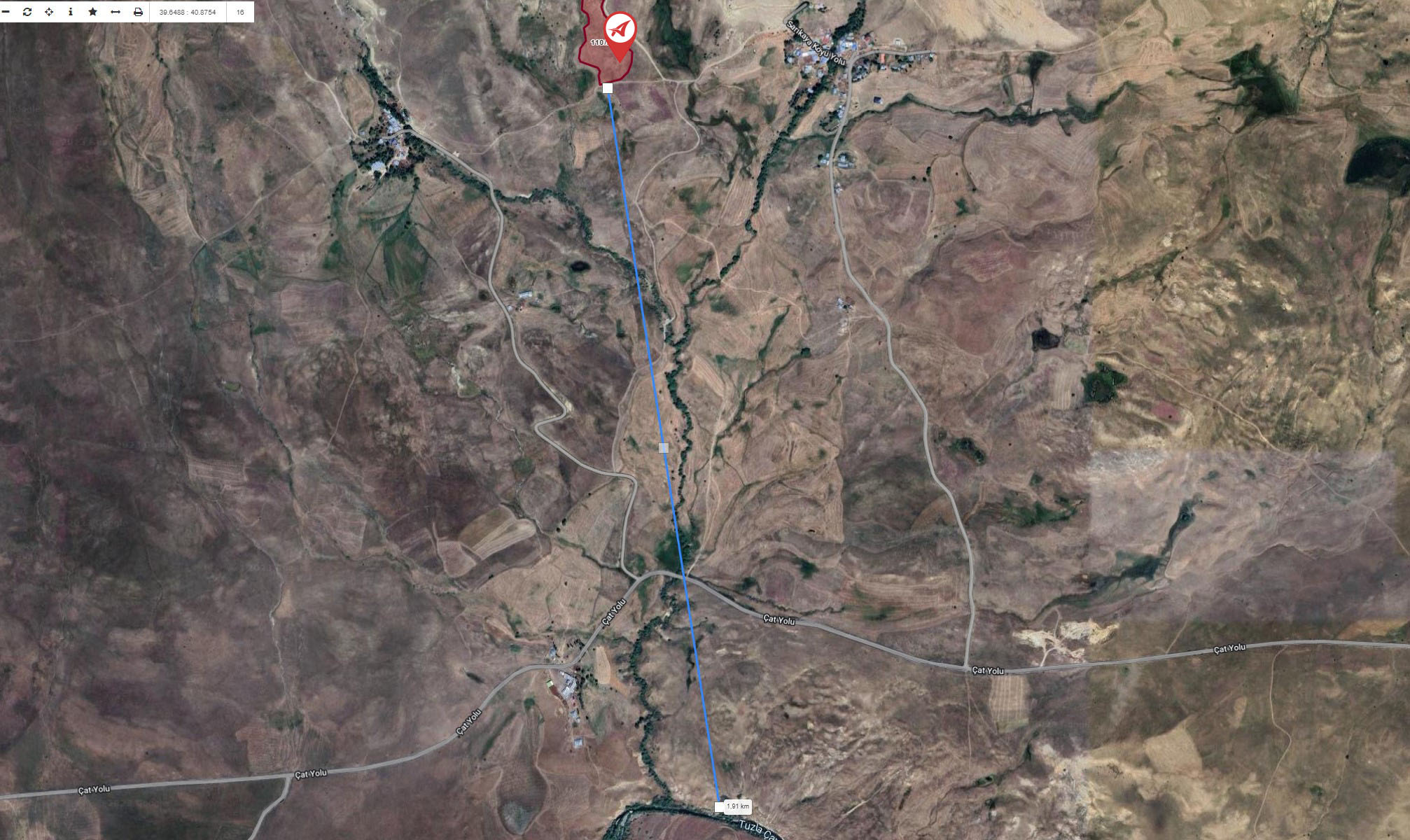Refresh the map view
The image size is (1410, 840).
point(27,12)
